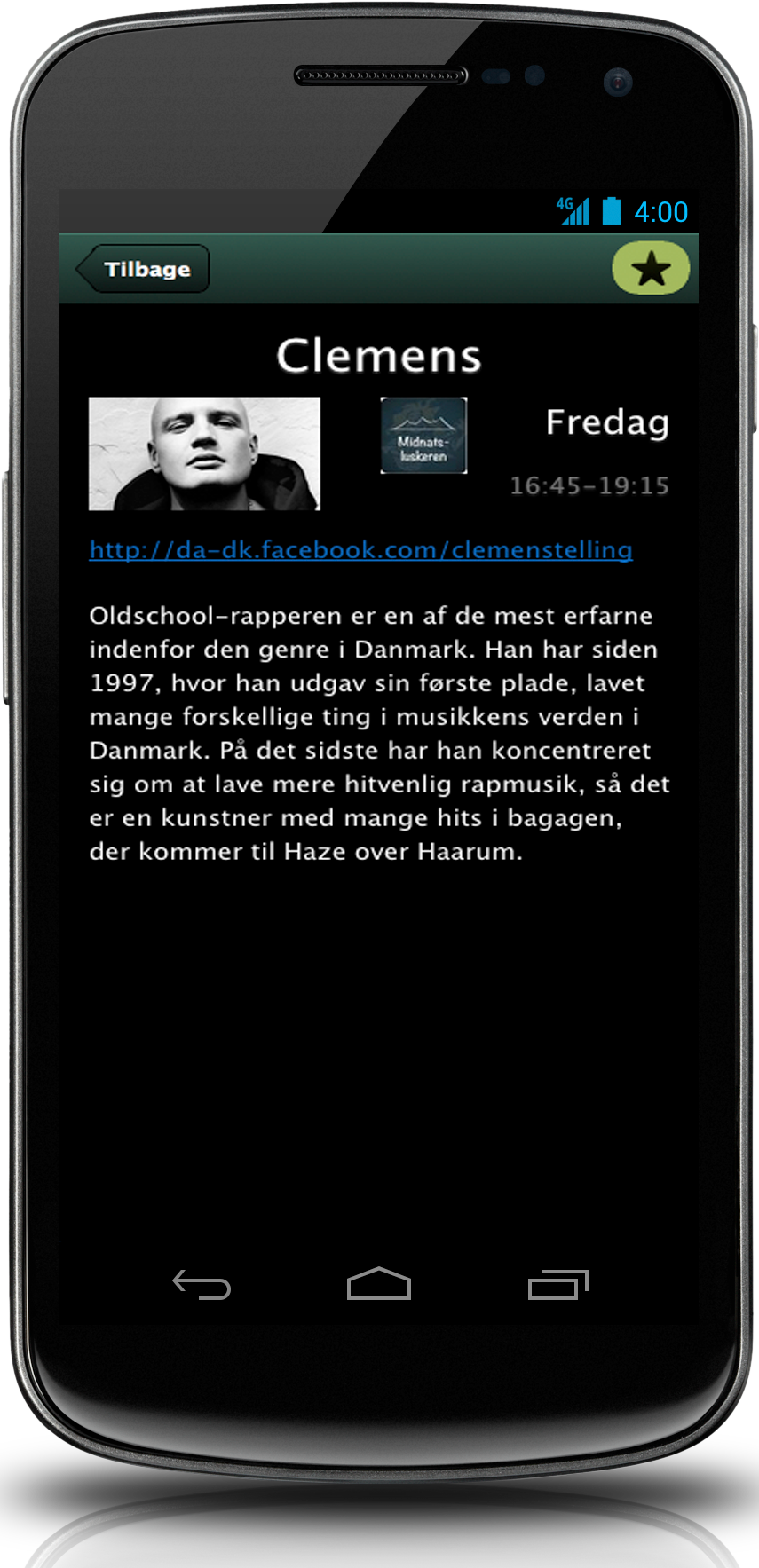Open the Midnatskuskeren stage tile
This screenshot has height=1568, width=759.
423,435
